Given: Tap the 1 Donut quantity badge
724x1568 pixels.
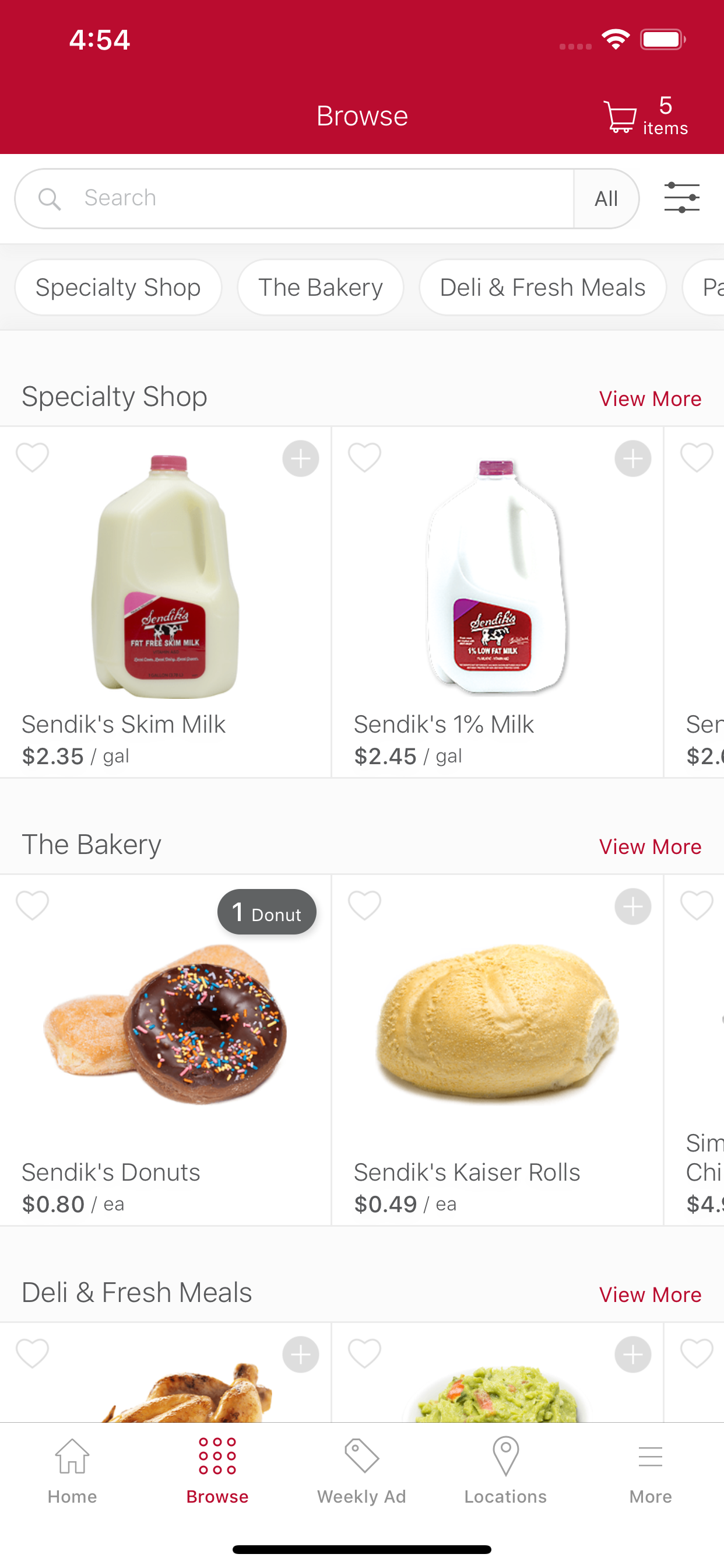Looking at the screenshot, I should coord(266,911).
